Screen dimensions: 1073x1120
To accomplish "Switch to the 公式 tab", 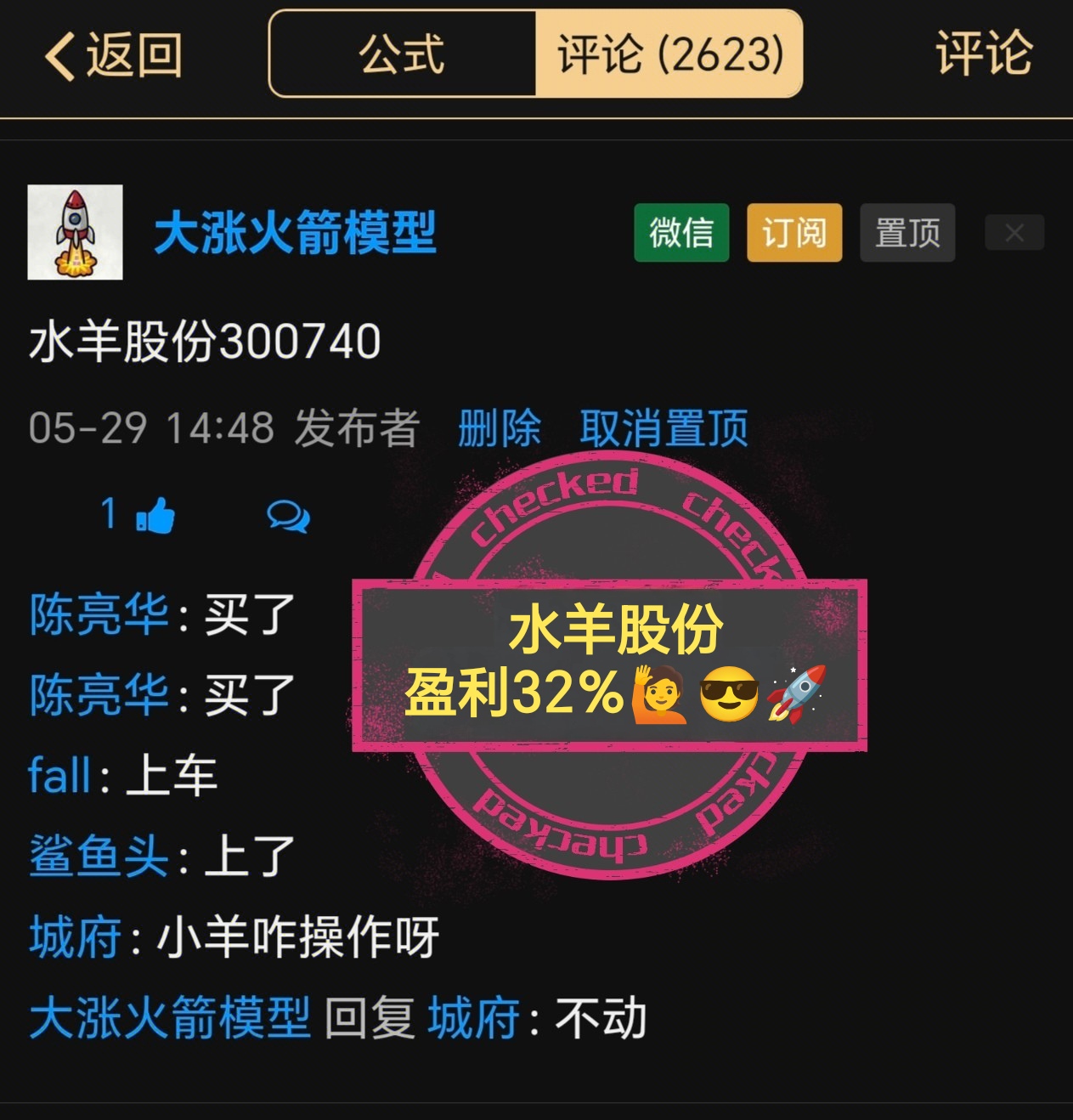I will click(x=402, y=54).
